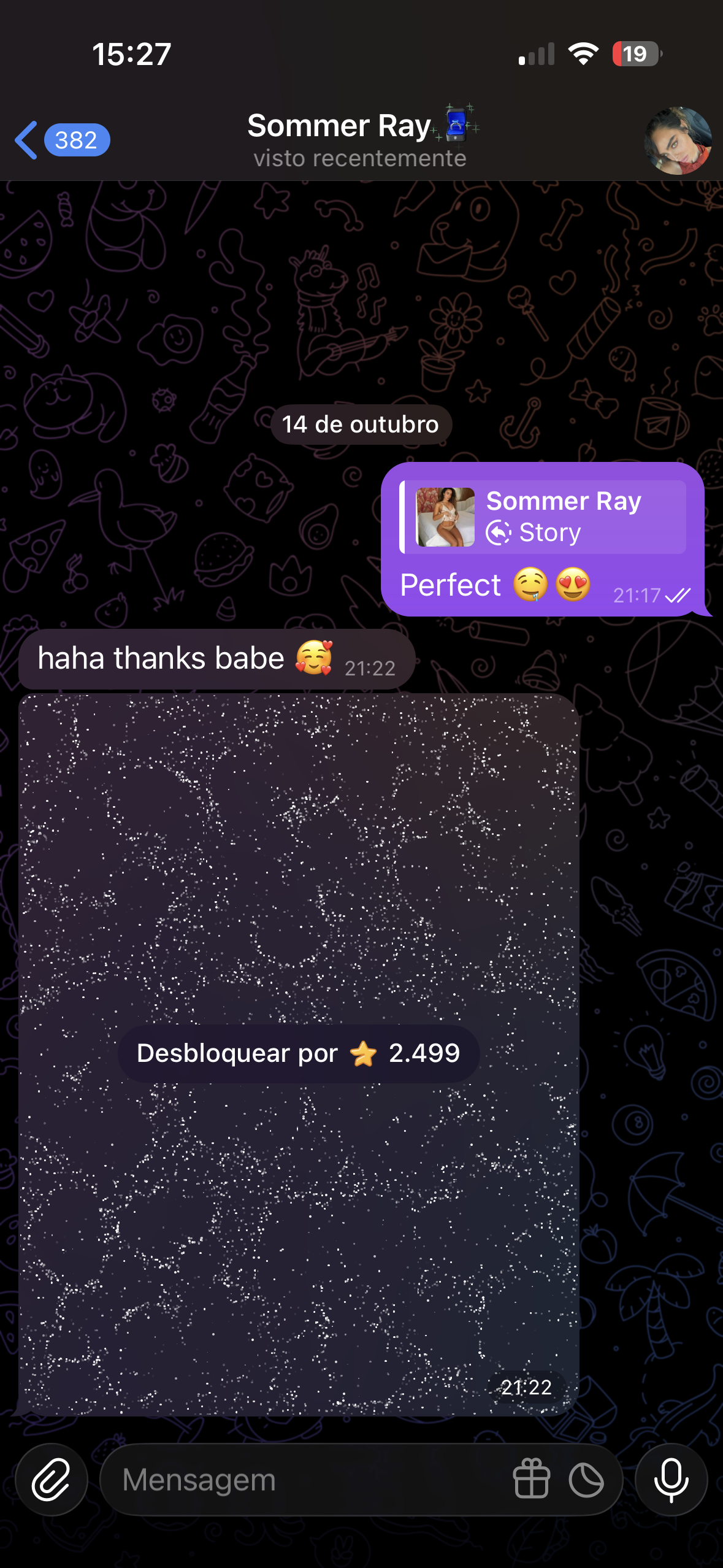Image resolution: width=723 pixels, height=1568 pixels.
Task: Unlock the paid media for 2.499 stars
Action: pos(298,1053)
